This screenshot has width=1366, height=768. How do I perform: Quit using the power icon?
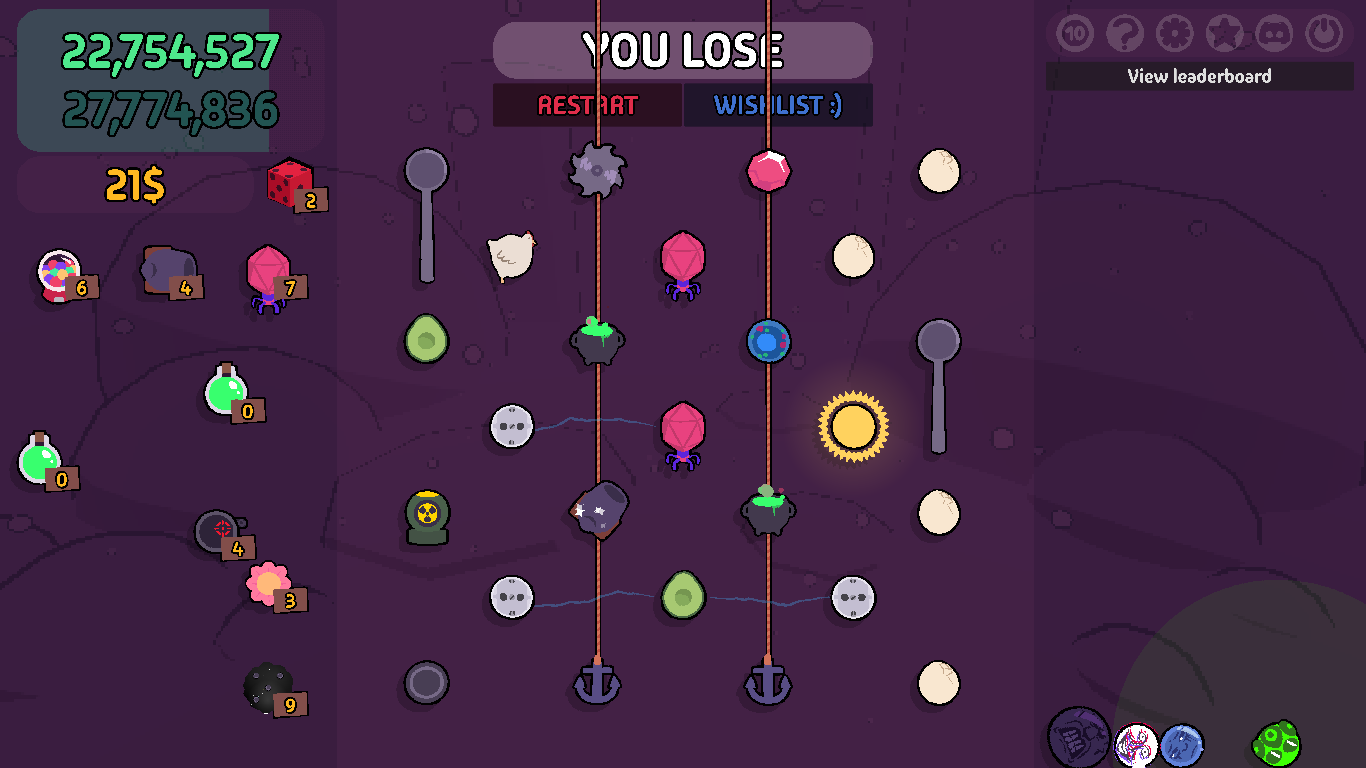1324,34
